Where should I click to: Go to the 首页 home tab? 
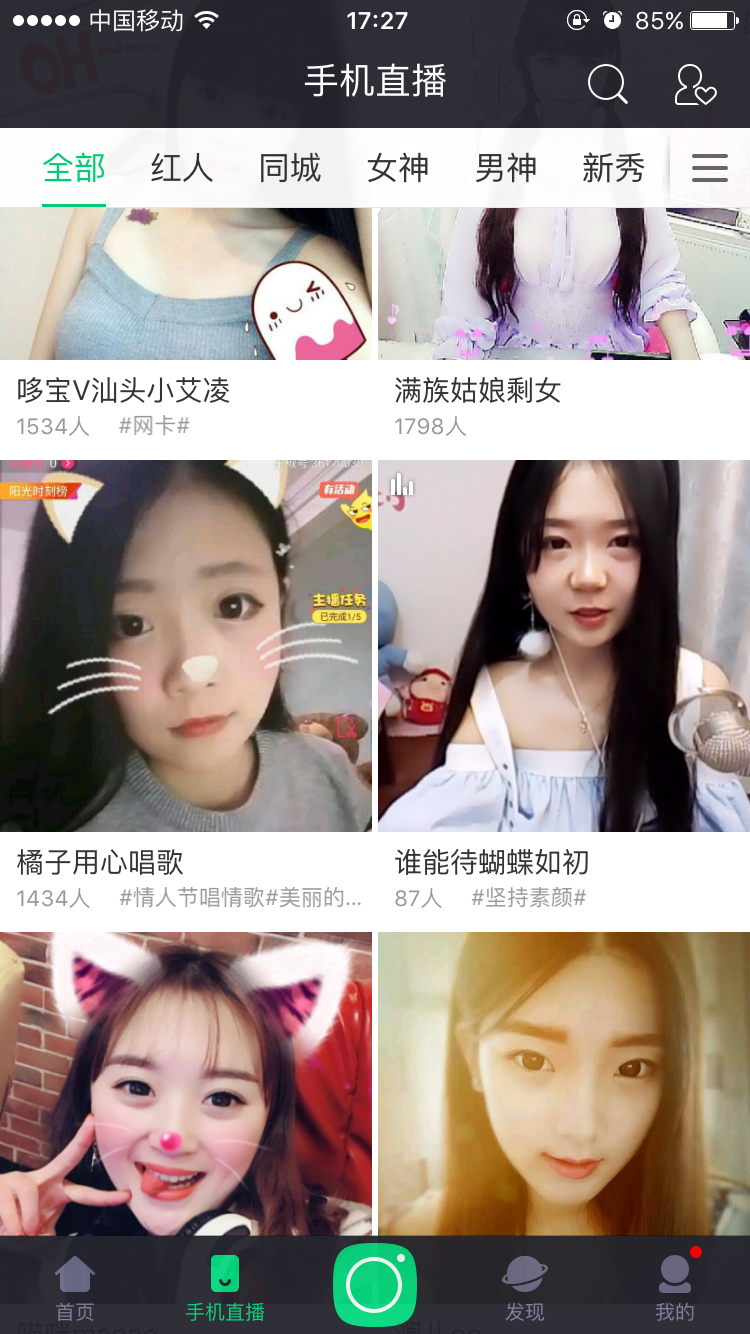coord(75,1288)
